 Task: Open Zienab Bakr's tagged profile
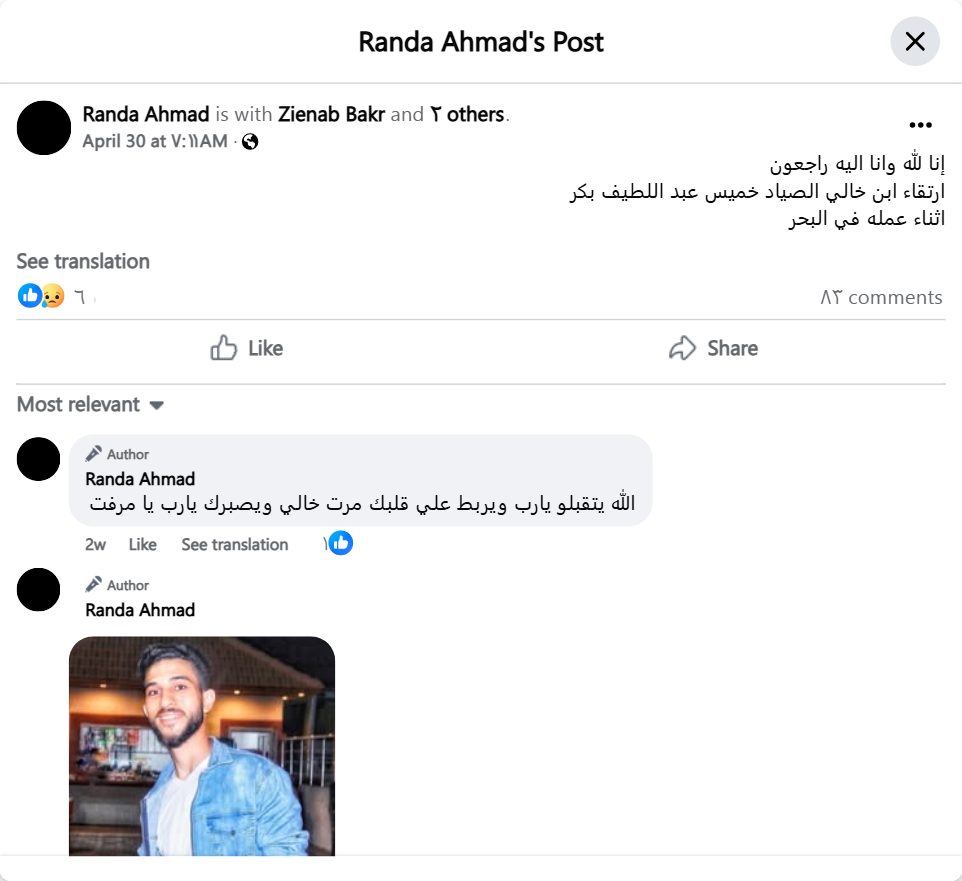point(331,114)
